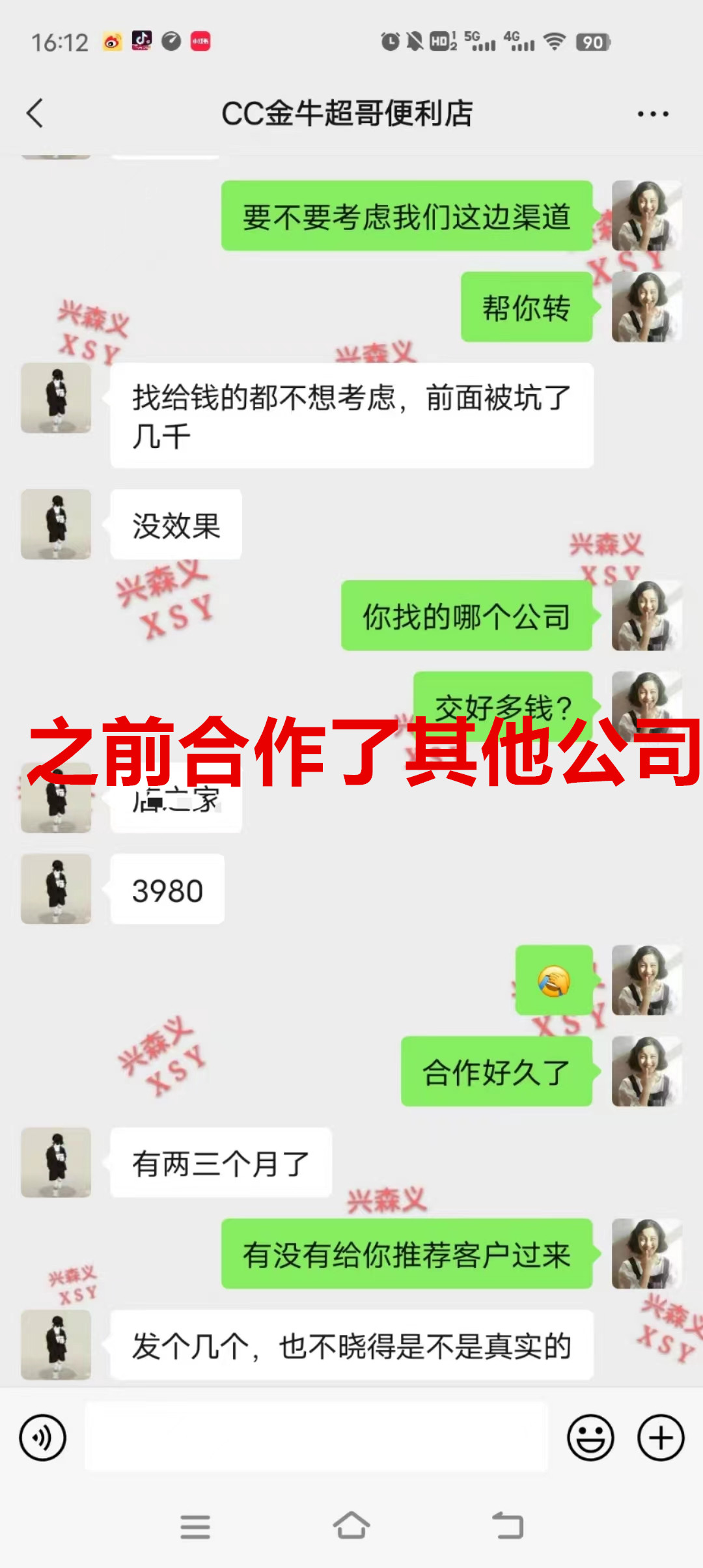Viewport: 703px width, 1568px height.
Task: Open the chat info overflow menu
Action: (652, 114)
